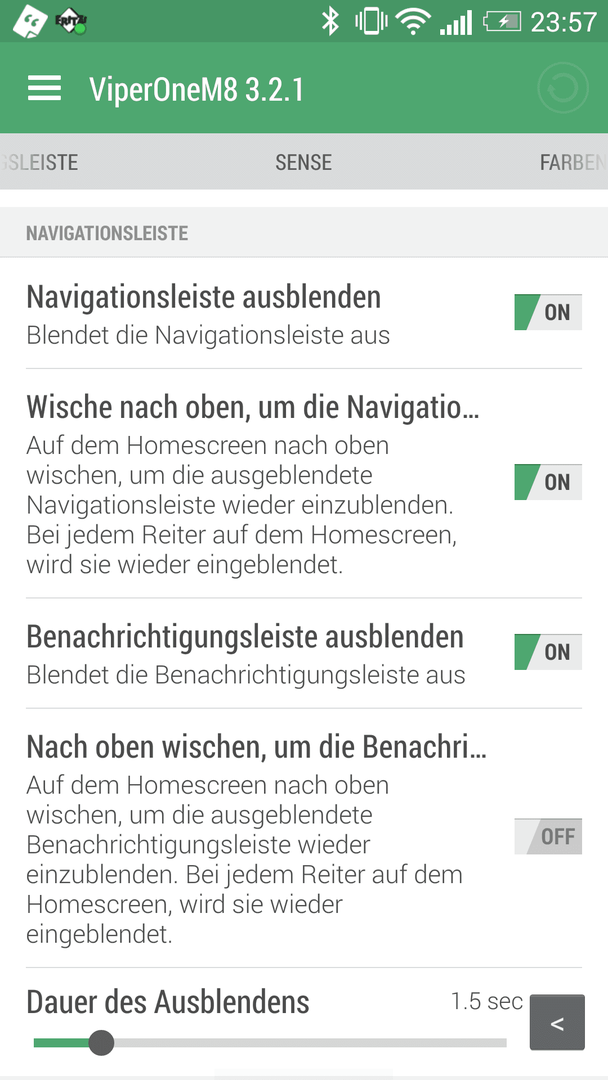The width and height of the screenshot is (608, 1080).
Task: Open the hamburger drawer menu
Action: coord(44,88)
